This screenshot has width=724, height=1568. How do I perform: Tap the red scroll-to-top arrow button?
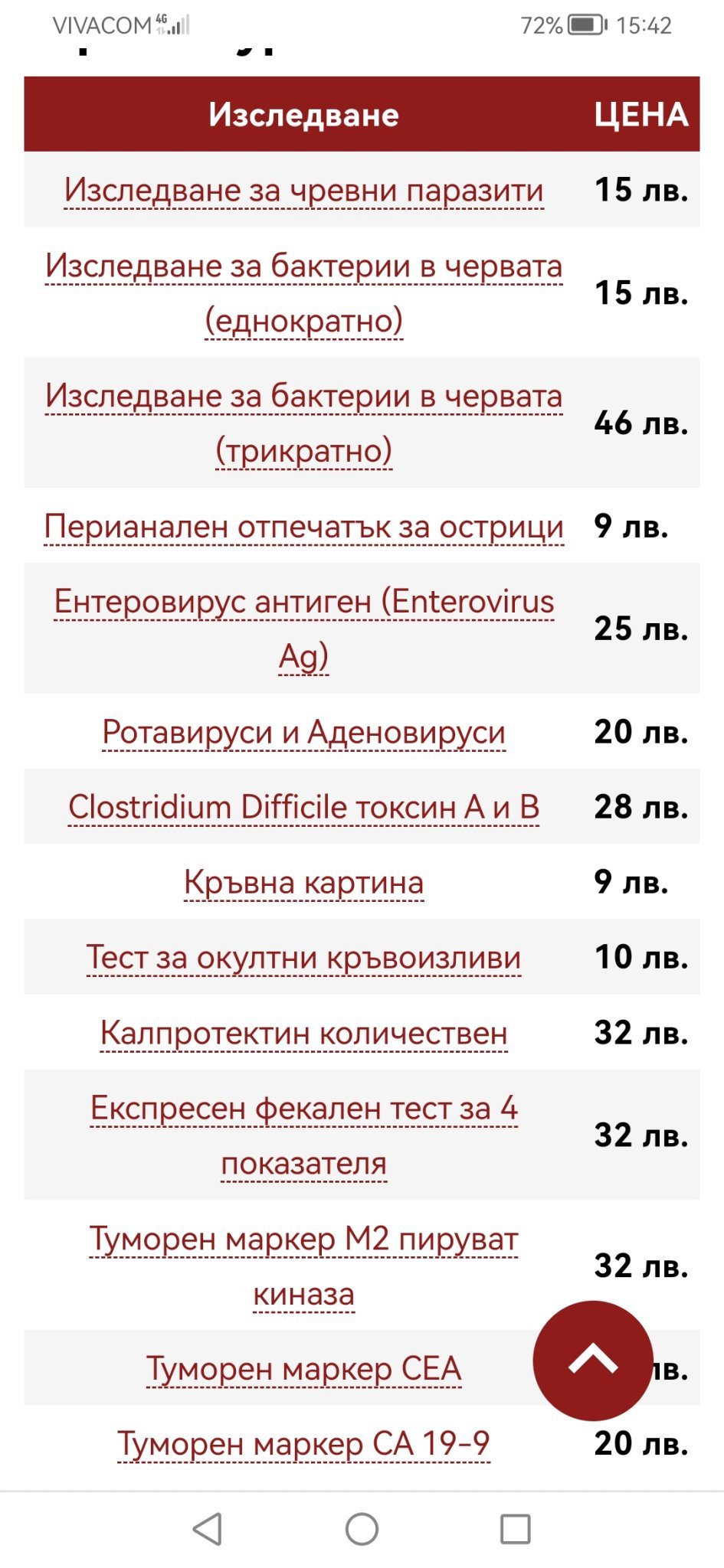(x=593, y=1361)
